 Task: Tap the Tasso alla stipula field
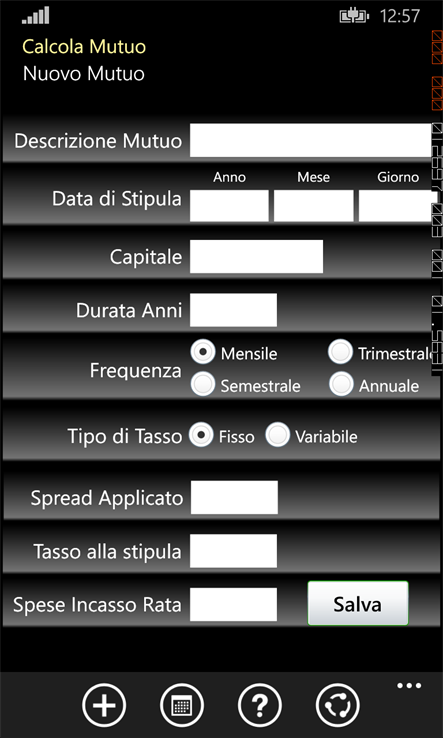click(234, 551)
